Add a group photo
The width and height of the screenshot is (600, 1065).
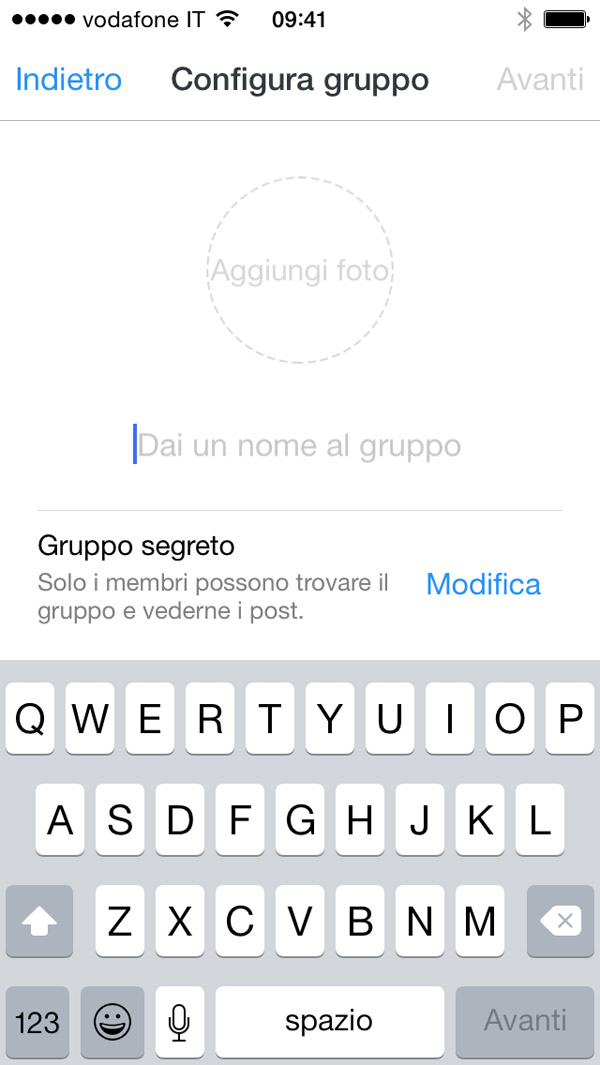300,271
